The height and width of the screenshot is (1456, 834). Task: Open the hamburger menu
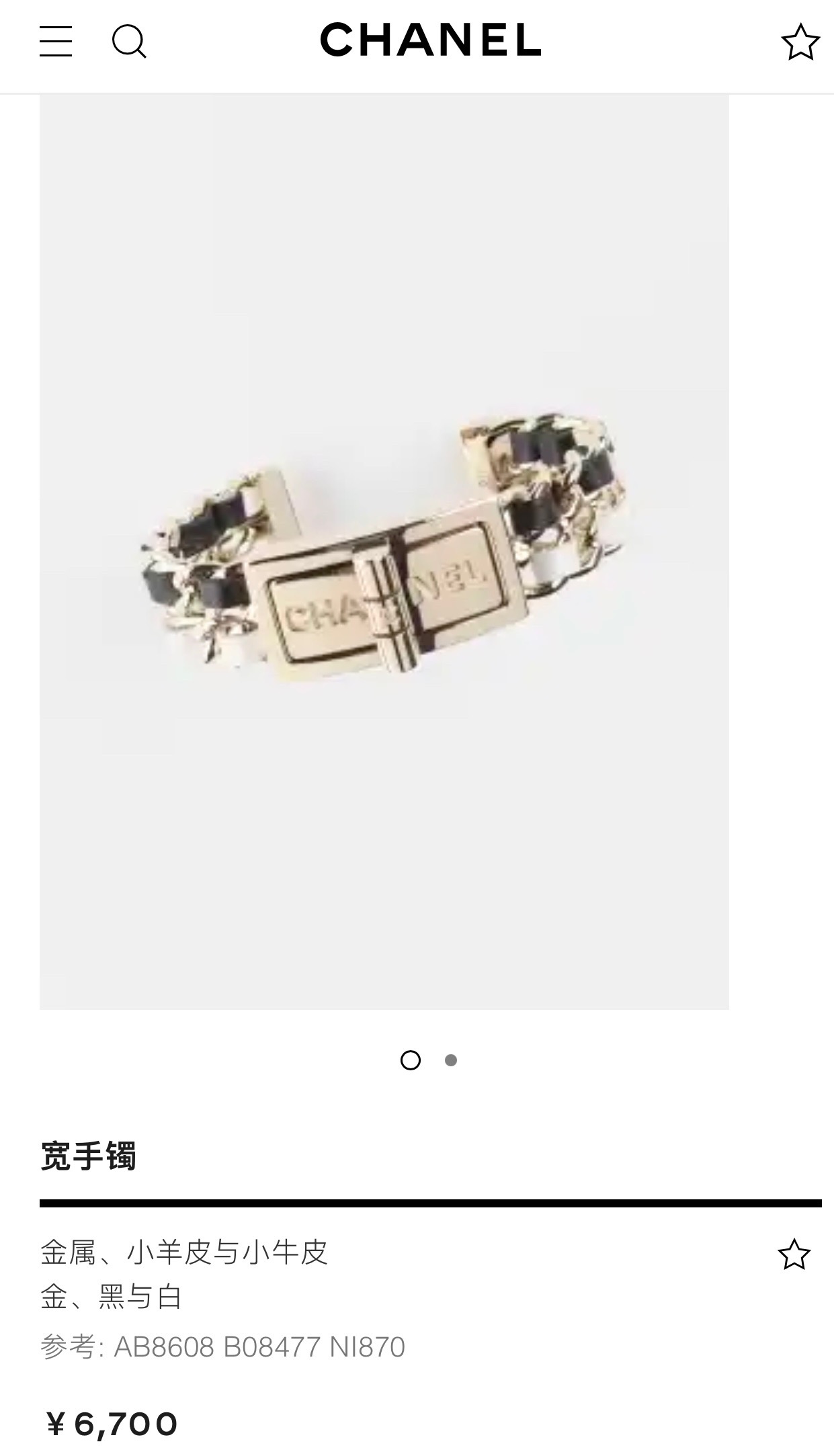click(x=56, y=42)
